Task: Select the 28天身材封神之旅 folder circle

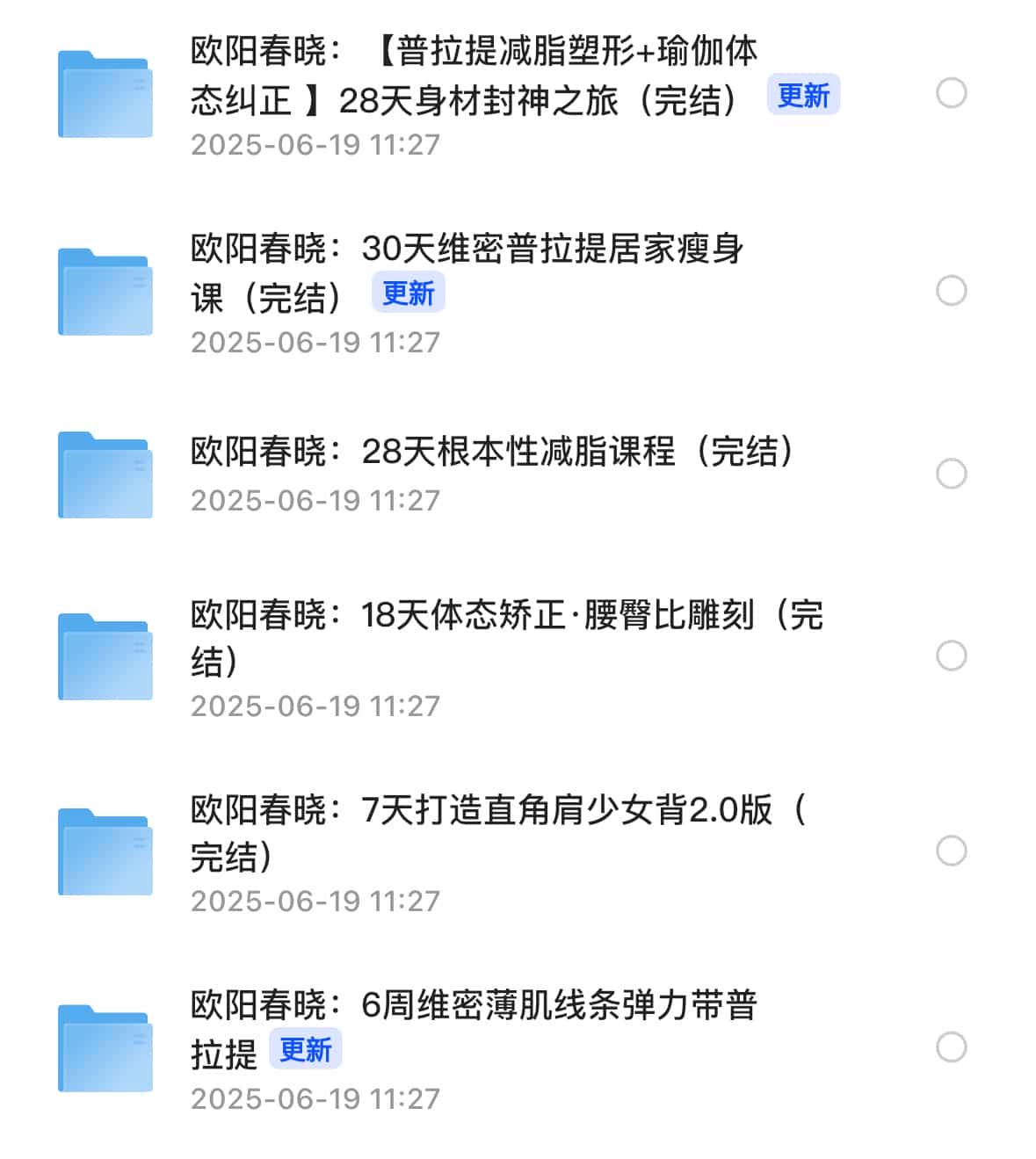Action: click(x=951, y=93)
